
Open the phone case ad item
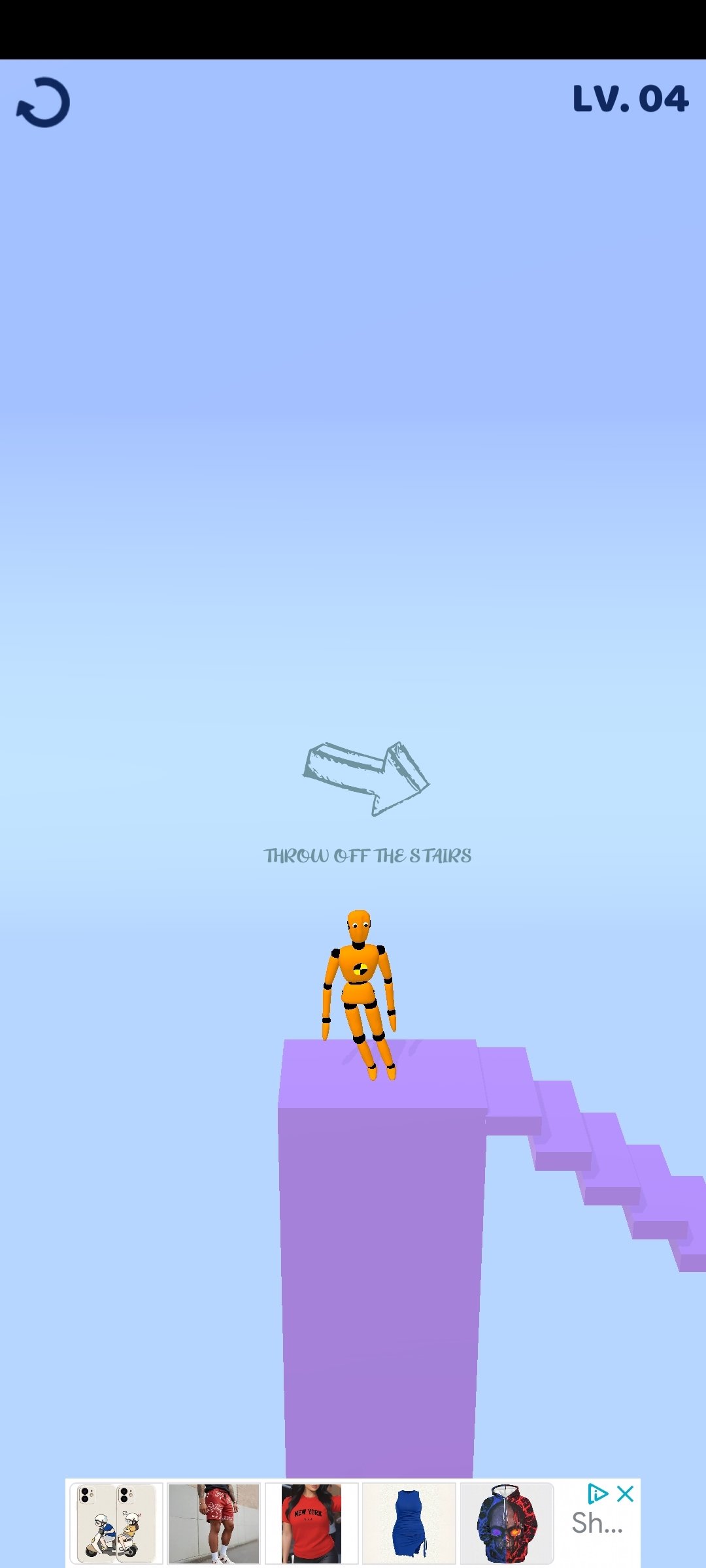point(116,1523)
